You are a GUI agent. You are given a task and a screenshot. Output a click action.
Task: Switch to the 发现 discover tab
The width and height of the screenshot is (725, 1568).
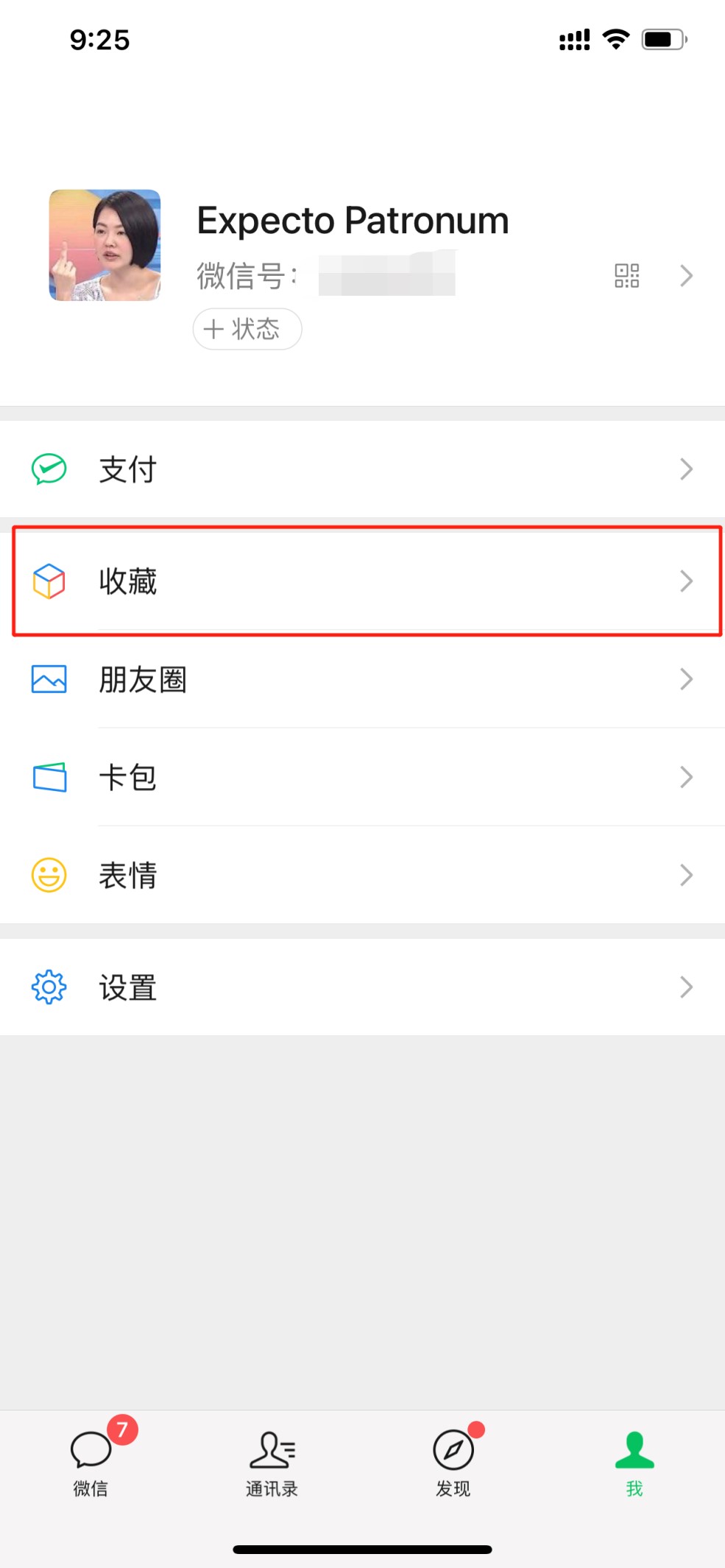tap(453, 1461)
